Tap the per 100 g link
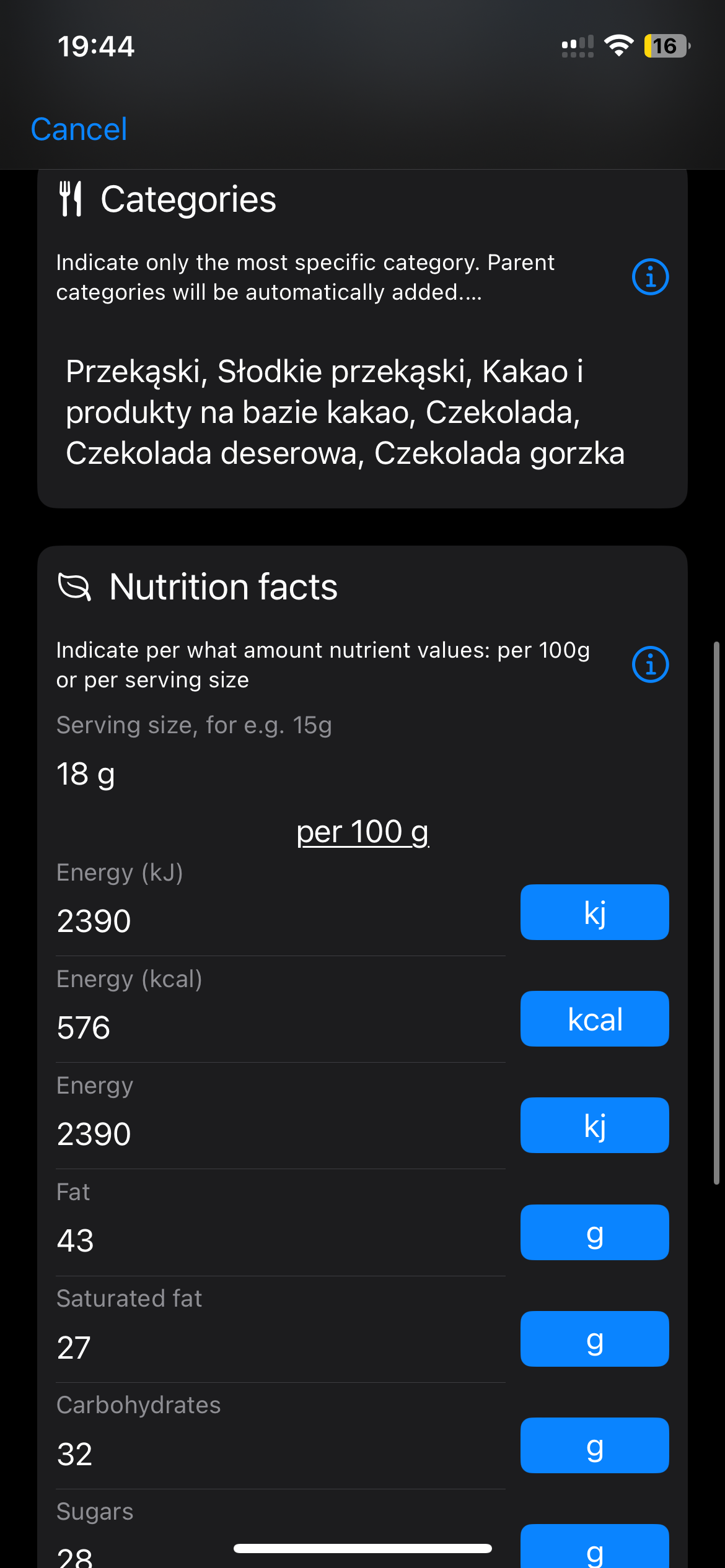Image resolution: width=725 pixels, height=1568 pixels. [362, 832]
